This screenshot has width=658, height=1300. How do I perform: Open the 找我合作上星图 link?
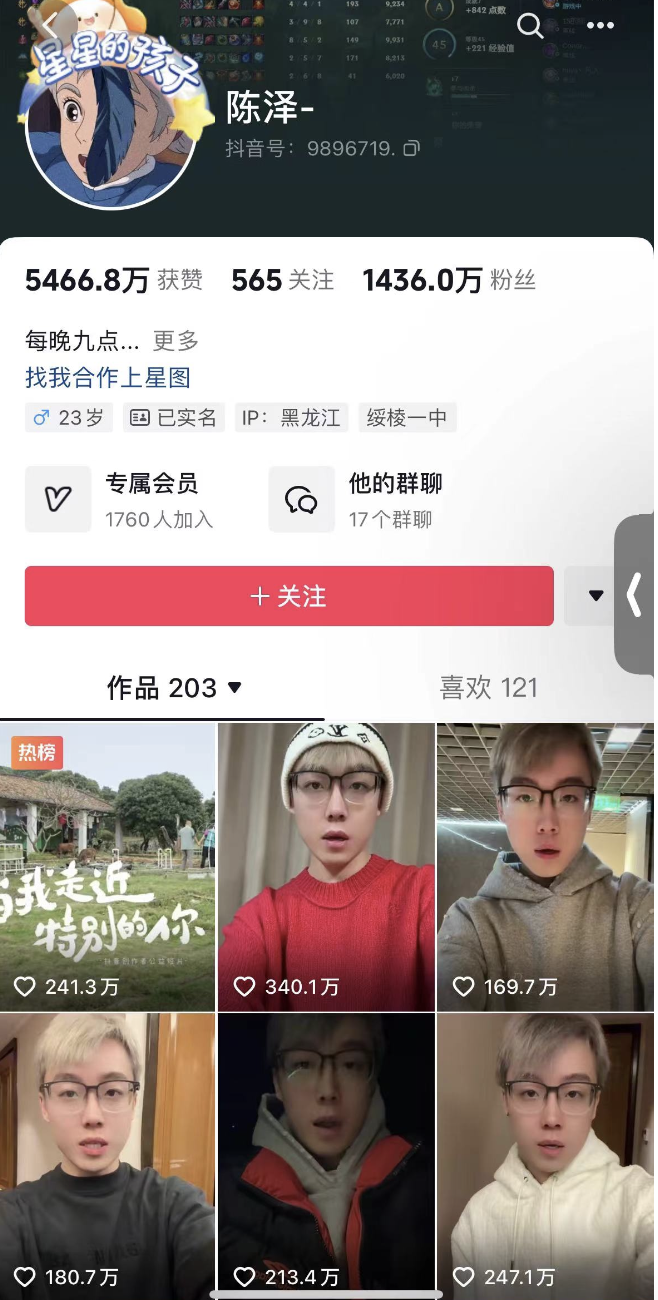click(x=108, y=378)
